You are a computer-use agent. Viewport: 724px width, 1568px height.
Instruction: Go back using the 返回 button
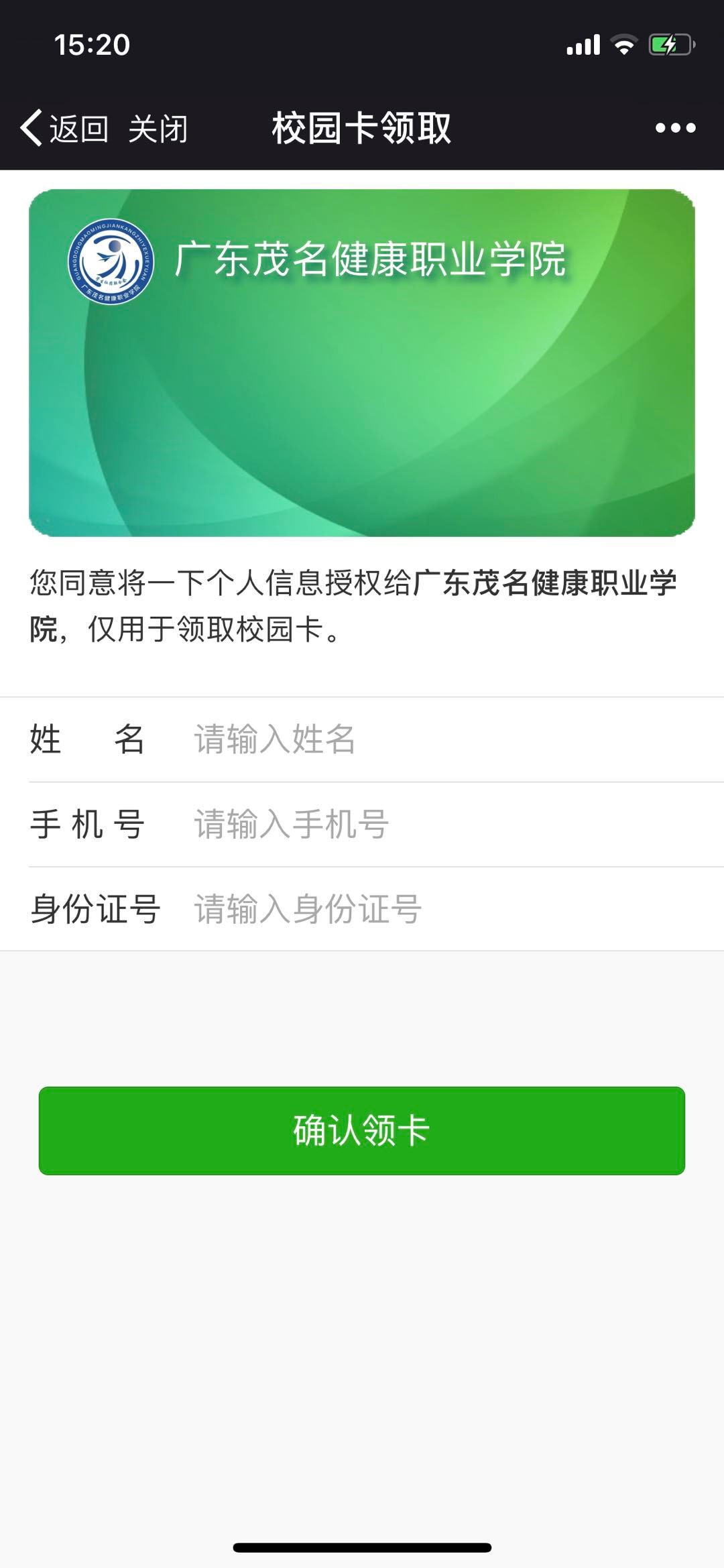tap(65, 128)
